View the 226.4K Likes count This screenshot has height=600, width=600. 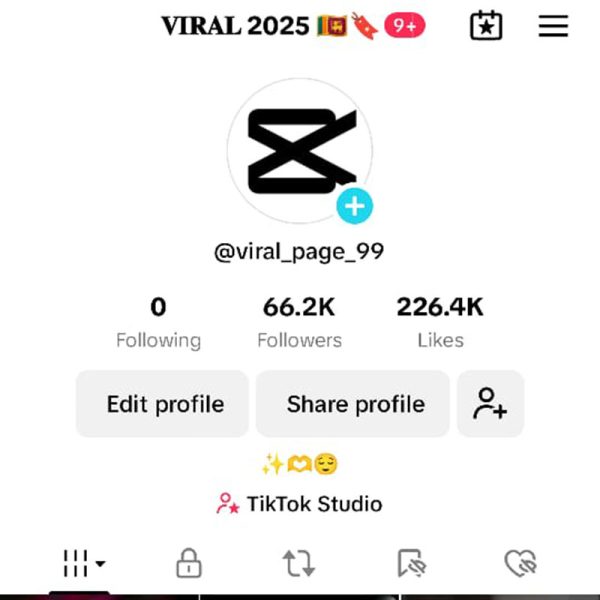(440, 322)
